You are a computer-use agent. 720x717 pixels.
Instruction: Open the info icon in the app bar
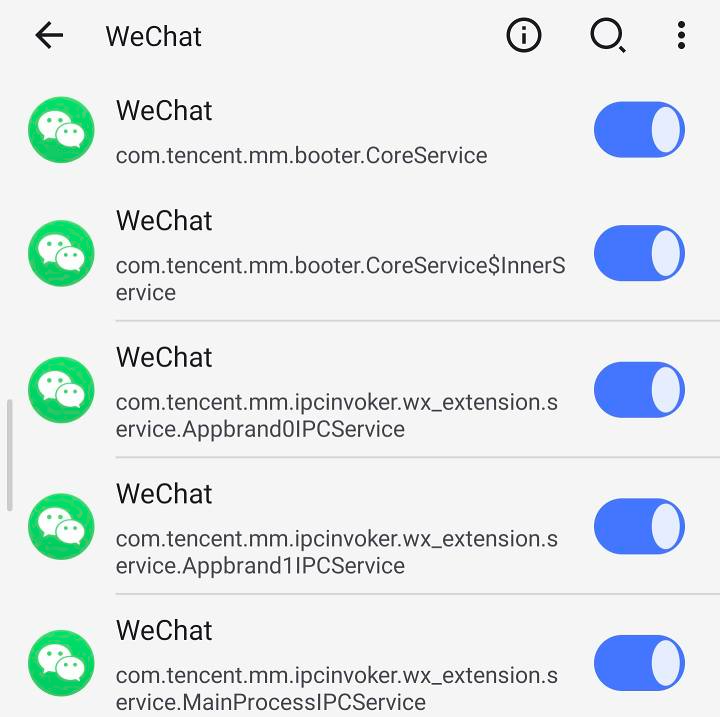pos(523,36)
